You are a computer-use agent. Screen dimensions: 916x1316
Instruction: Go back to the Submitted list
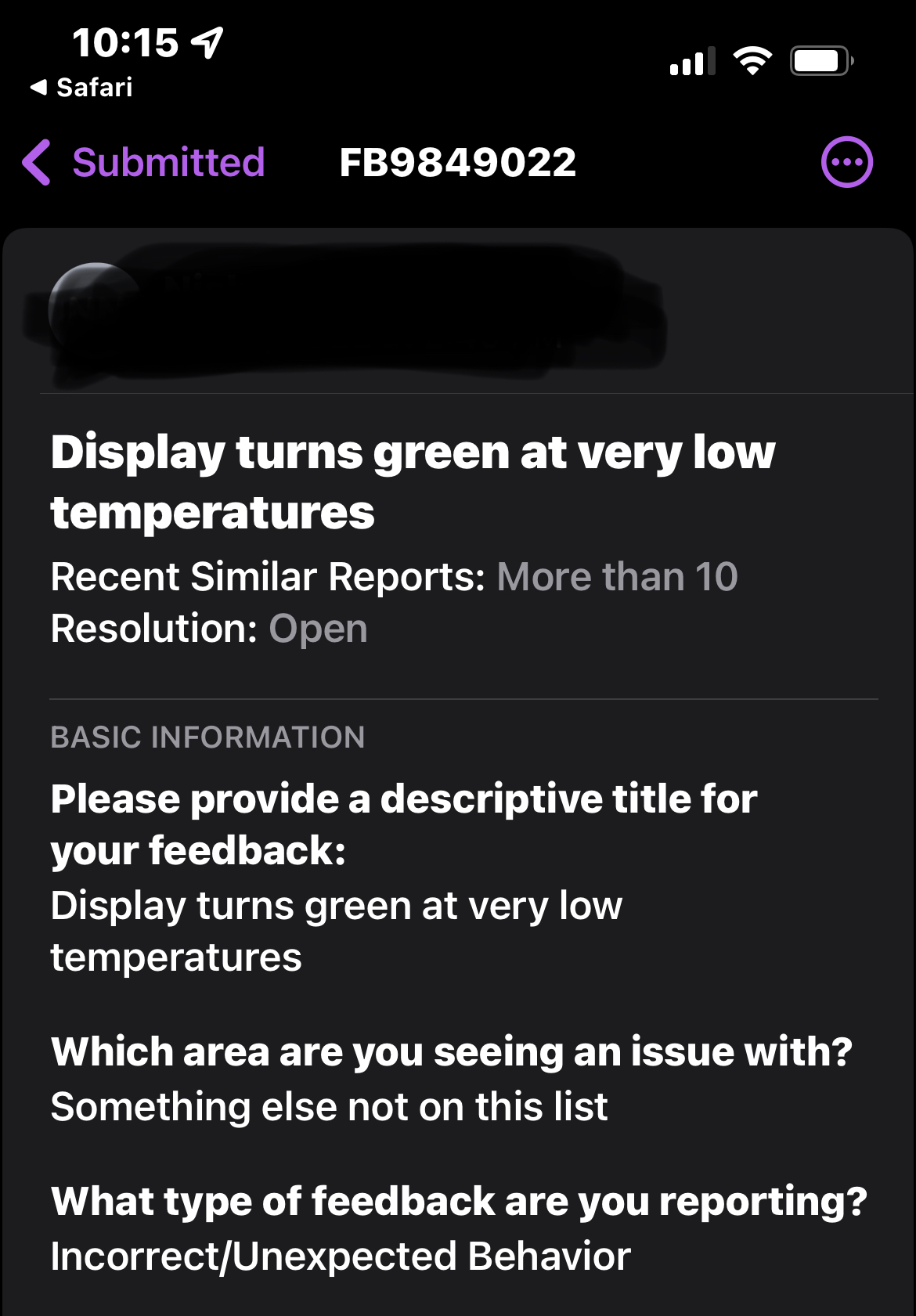(x=145, y=163)
